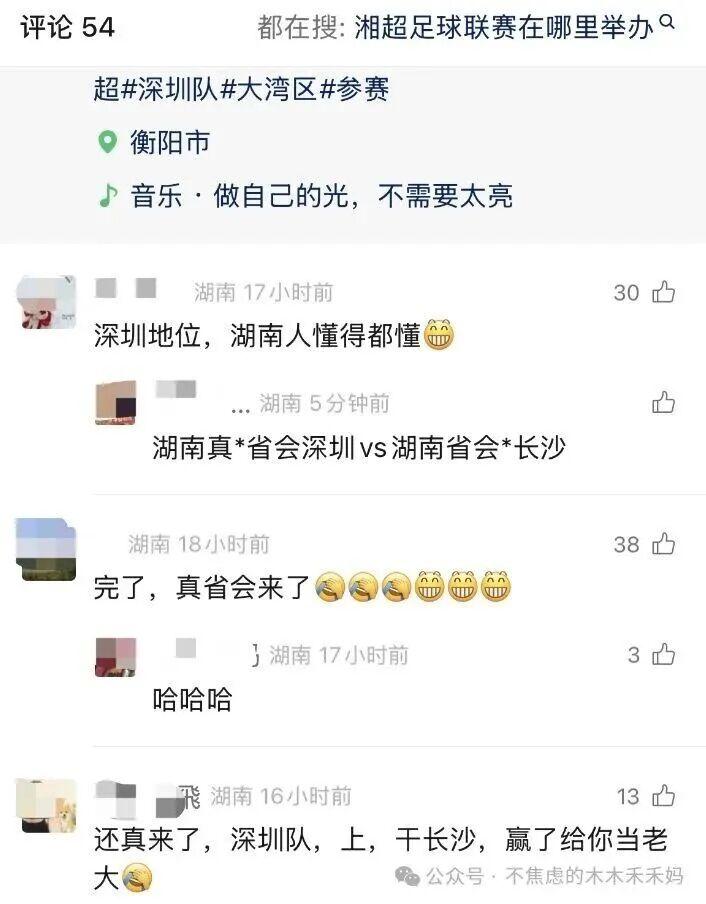The height and width of the screenshot is (904, 706).
Task: Like the comment 还真来了,深圳队
Action: point(663,796)
